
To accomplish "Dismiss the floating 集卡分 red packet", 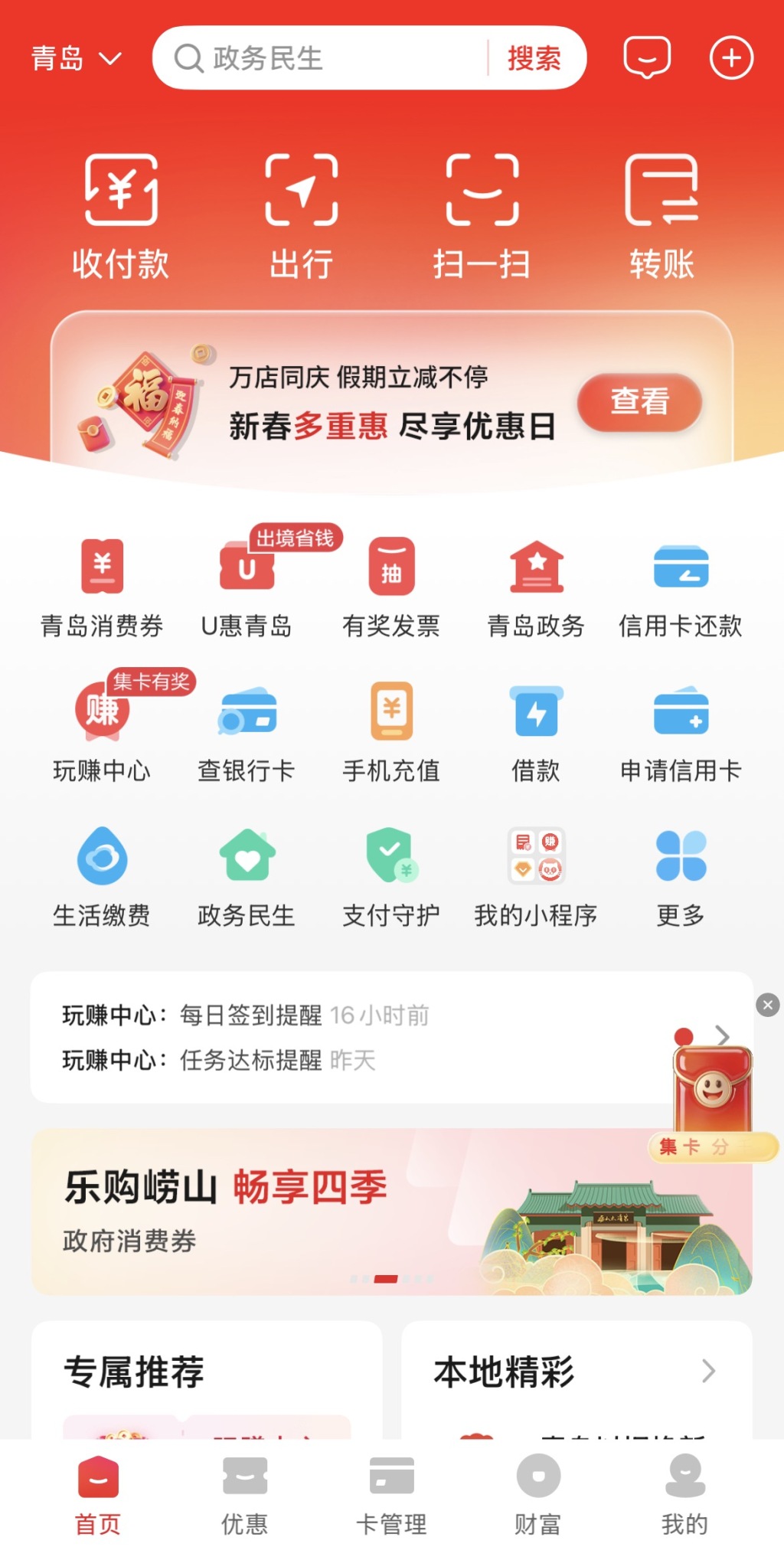I will click(767, 1005).
